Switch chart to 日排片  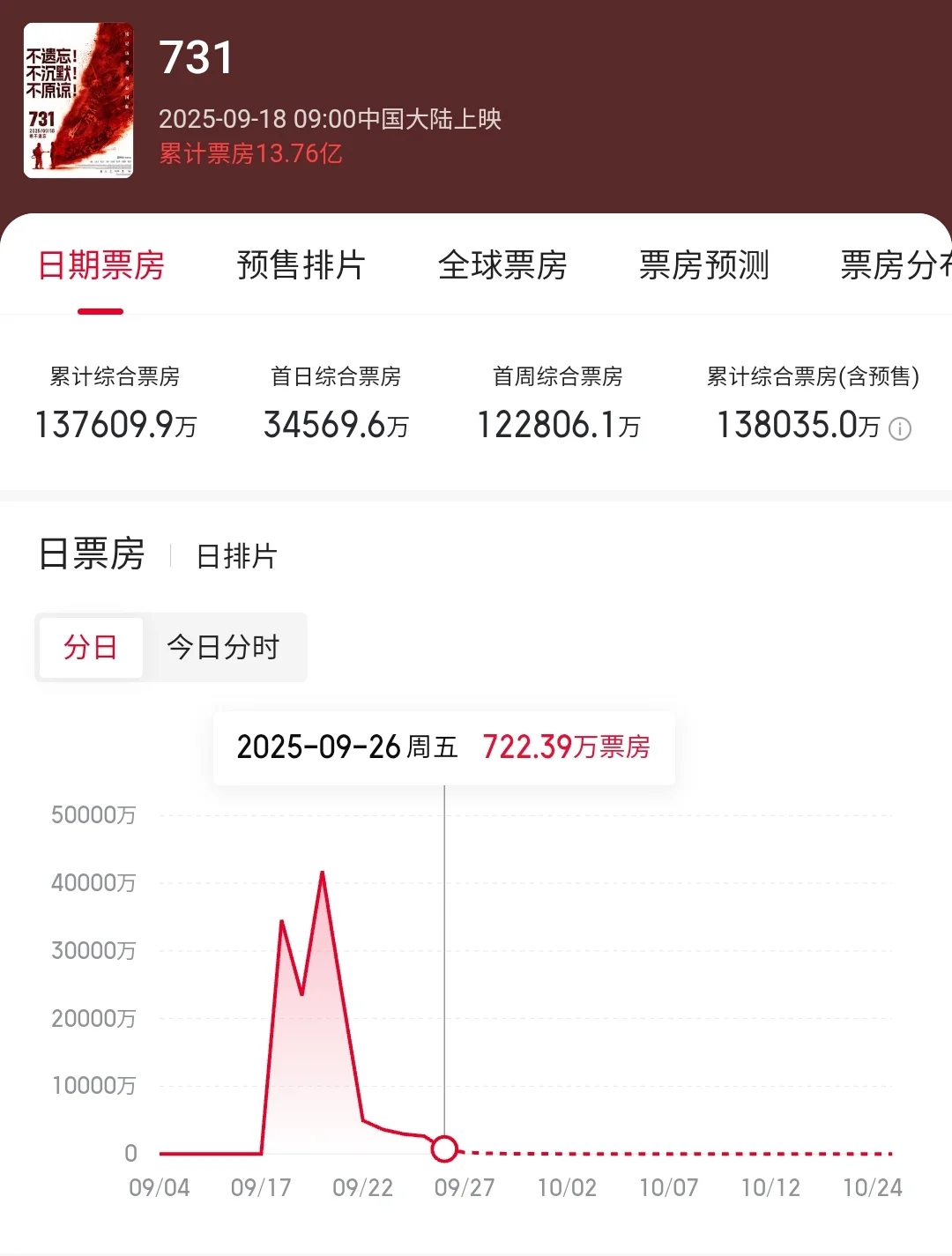coord(236,556)
